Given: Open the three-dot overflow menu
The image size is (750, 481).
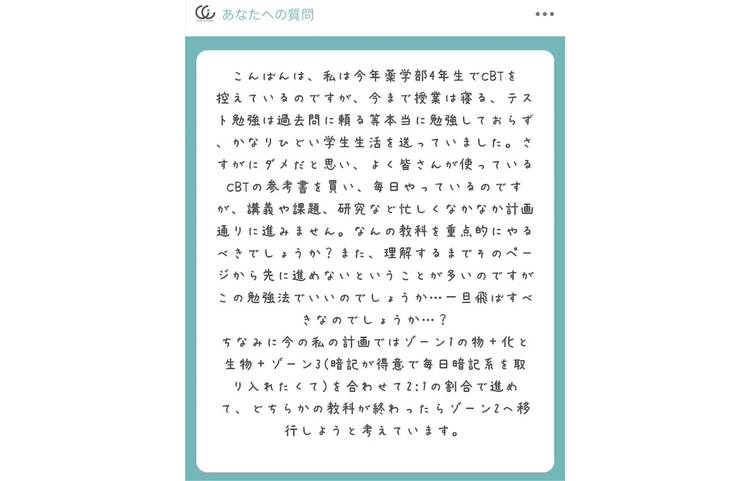Looking at the screenshot, I should [544, 14].
